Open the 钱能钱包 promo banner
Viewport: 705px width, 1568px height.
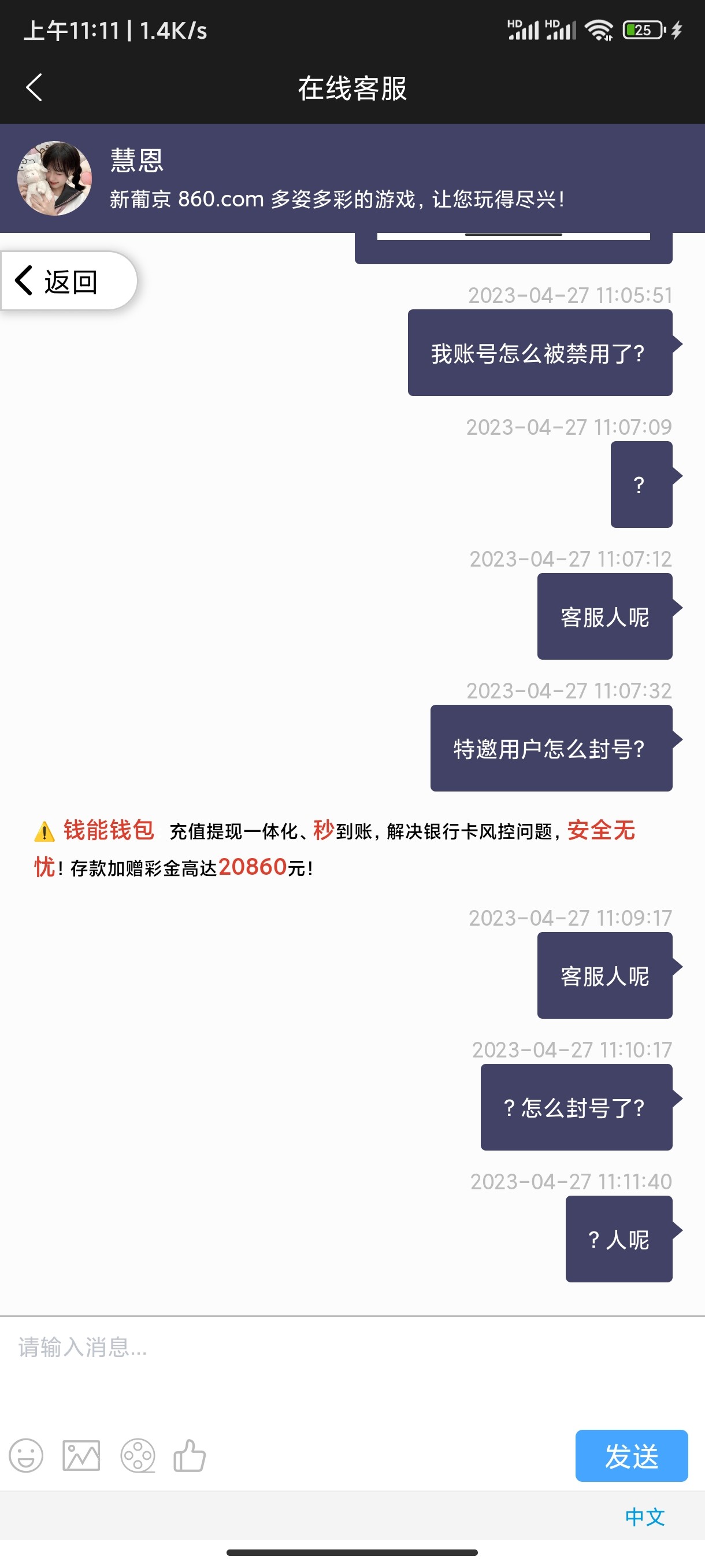pyautogui.click(x=335, y=848)
